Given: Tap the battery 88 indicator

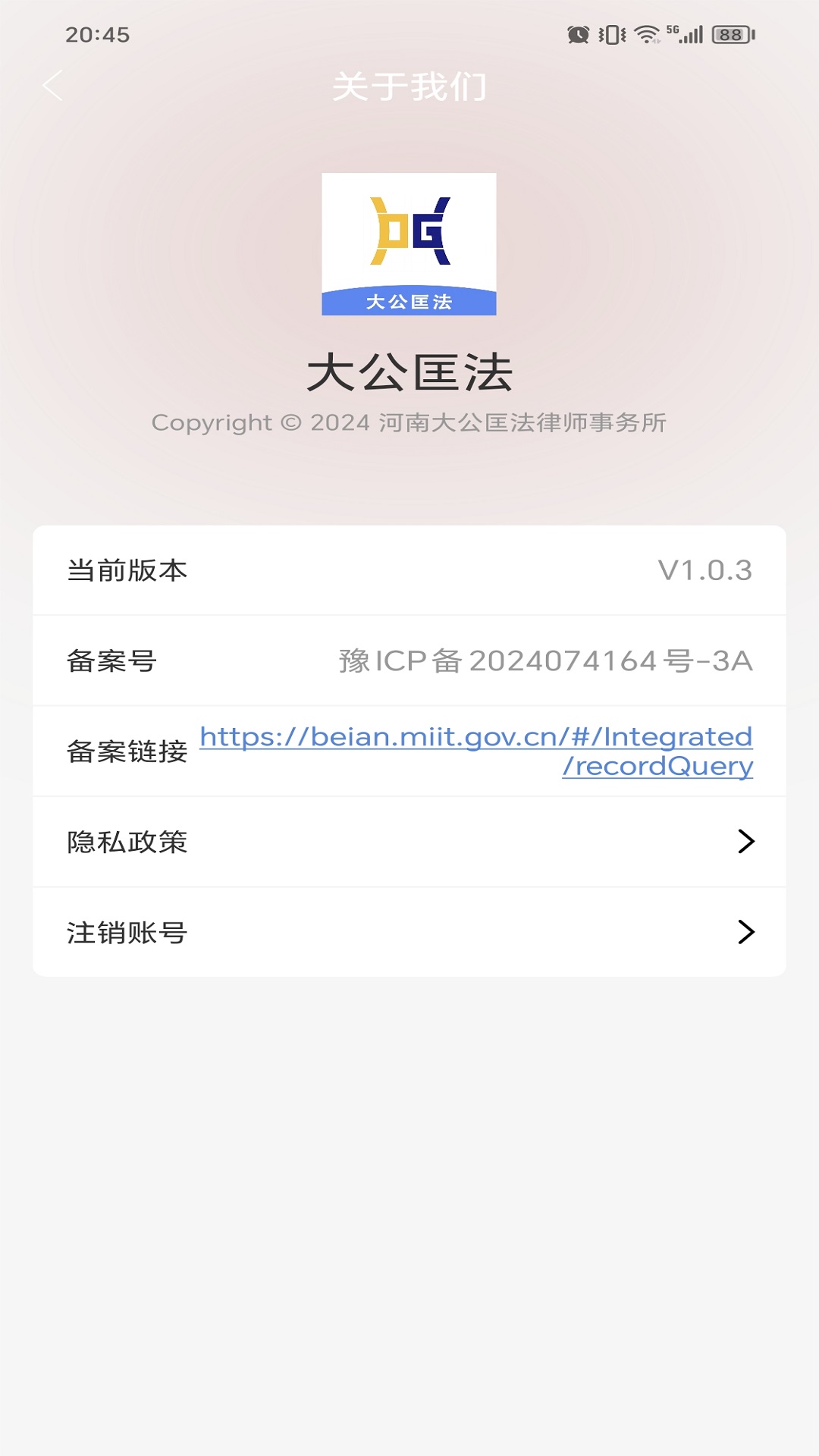Looking at the screenshot, I should (730, 34).
